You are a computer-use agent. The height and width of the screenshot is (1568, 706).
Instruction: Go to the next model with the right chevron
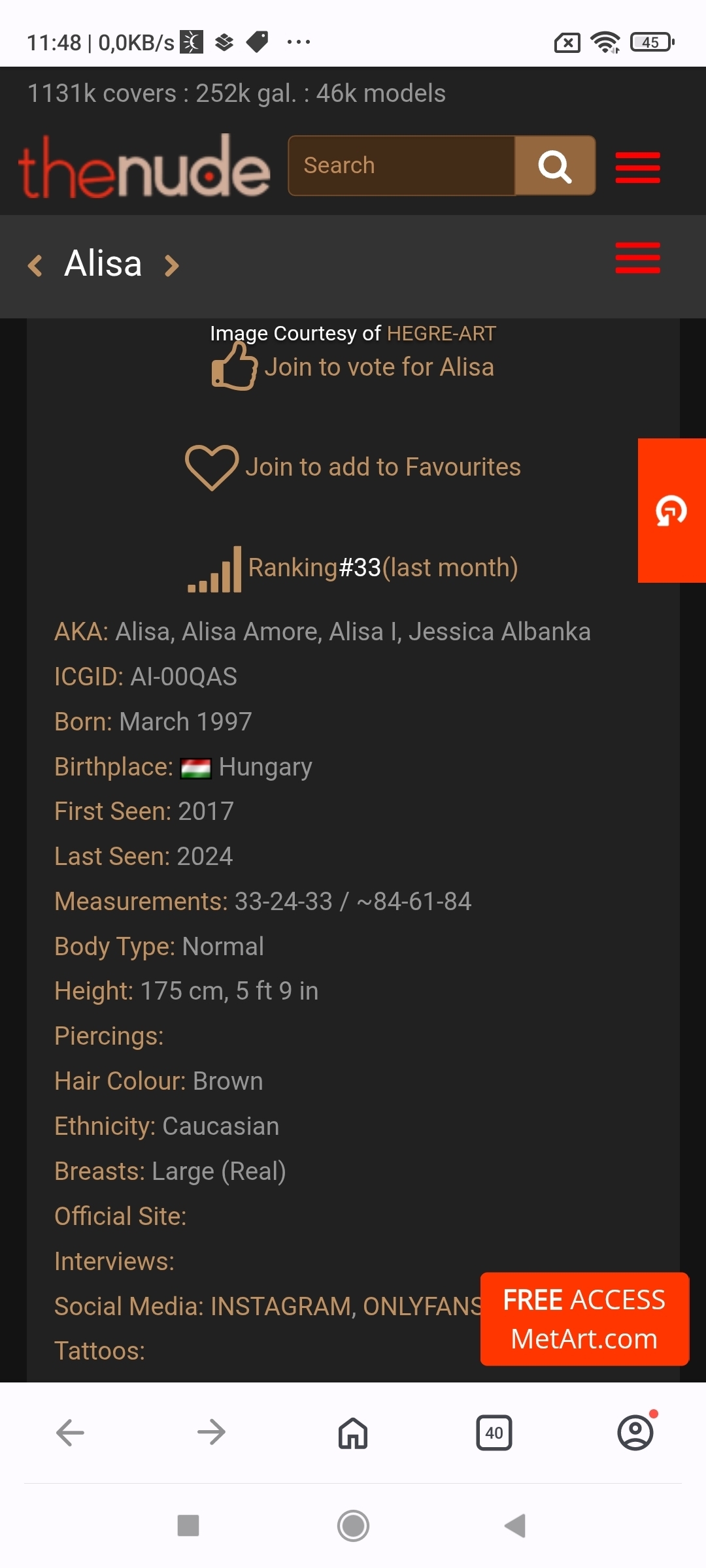point(172,265)
